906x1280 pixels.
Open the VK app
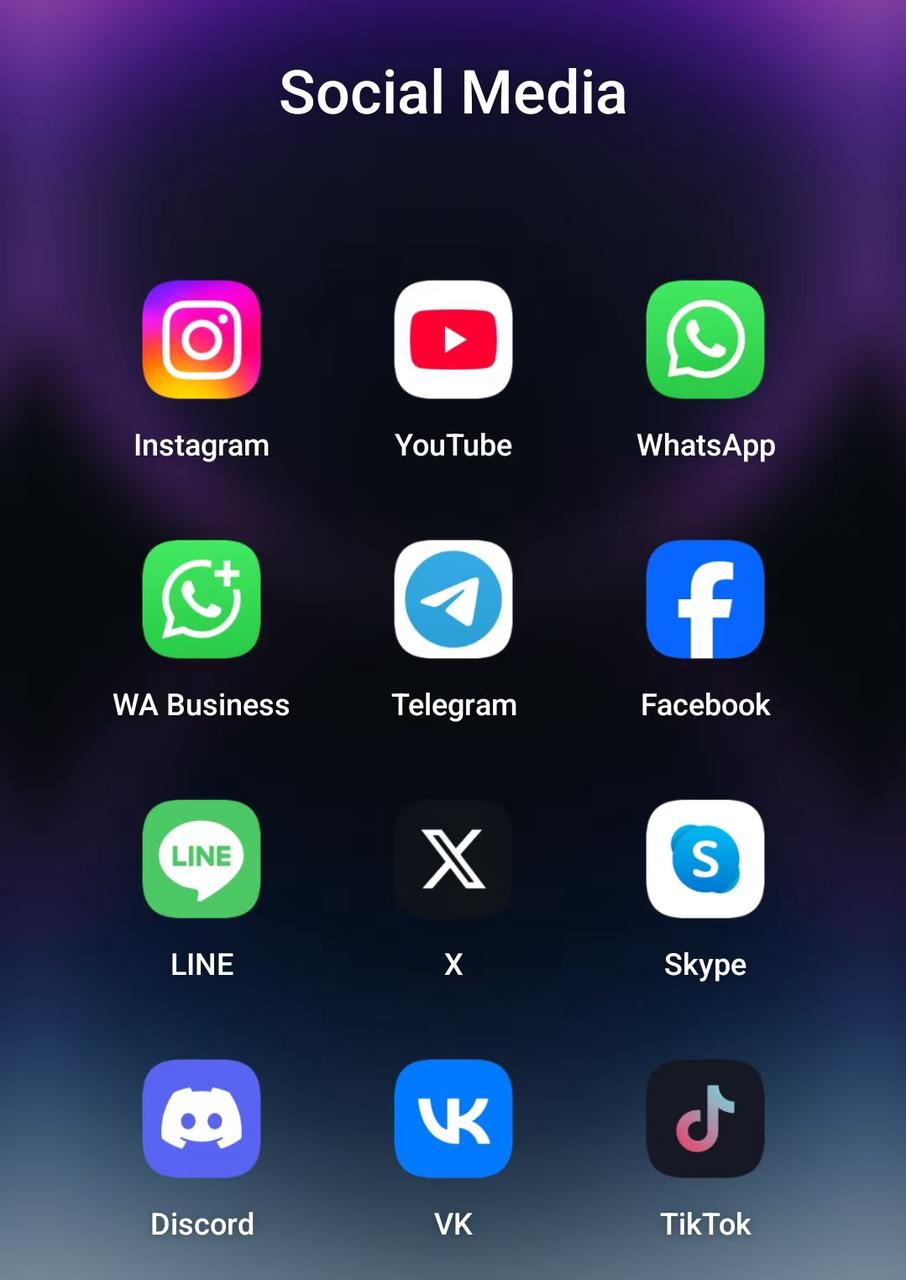453,1118
